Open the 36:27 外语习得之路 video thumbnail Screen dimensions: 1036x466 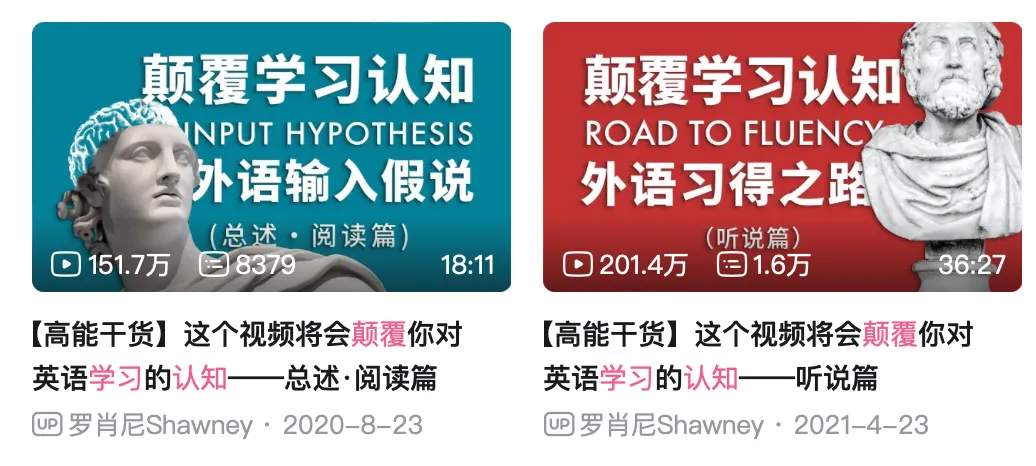pyautogui.click(x=782, y=156)
